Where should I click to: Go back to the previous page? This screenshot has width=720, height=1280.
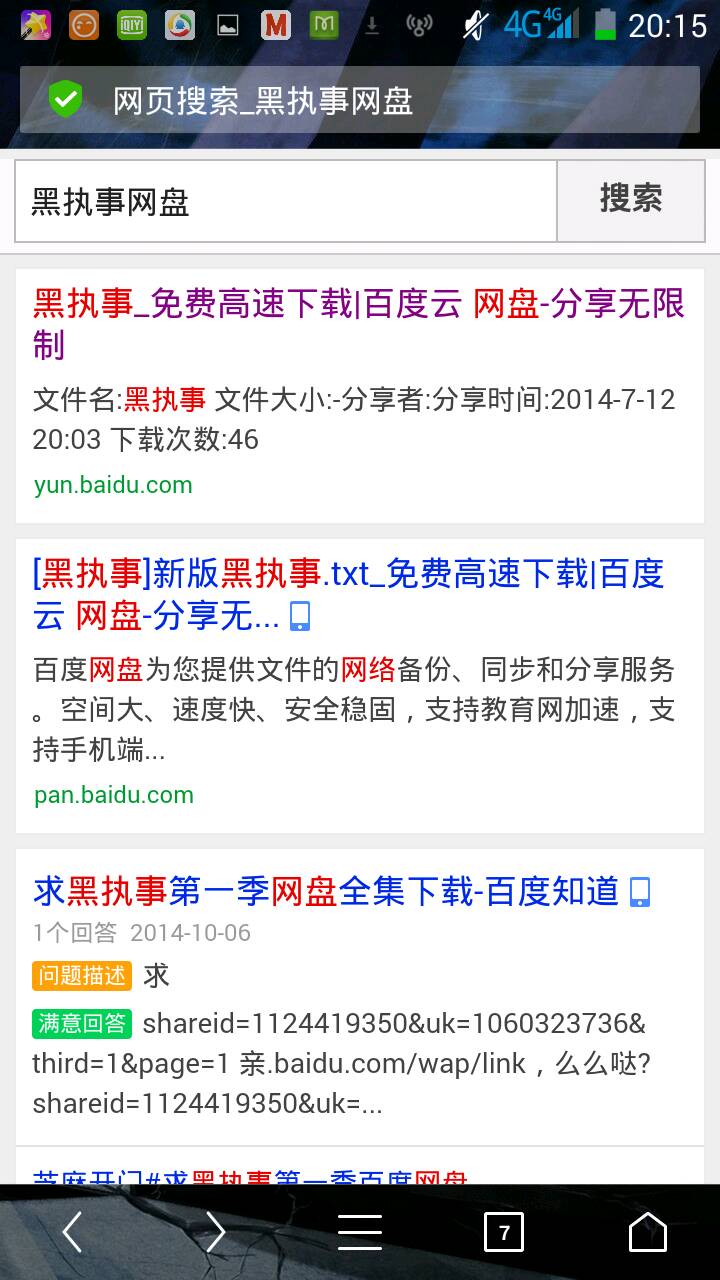[72, 1232]
